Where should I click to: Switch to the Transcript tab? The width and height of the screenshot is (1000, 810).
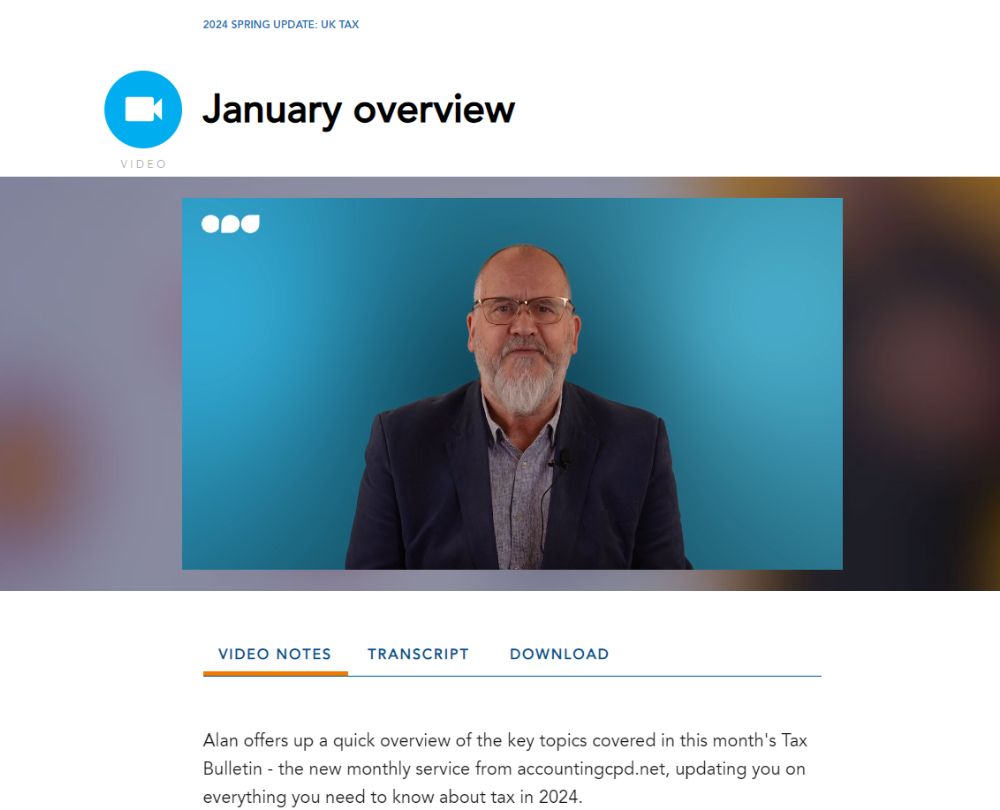click(418, 654)
